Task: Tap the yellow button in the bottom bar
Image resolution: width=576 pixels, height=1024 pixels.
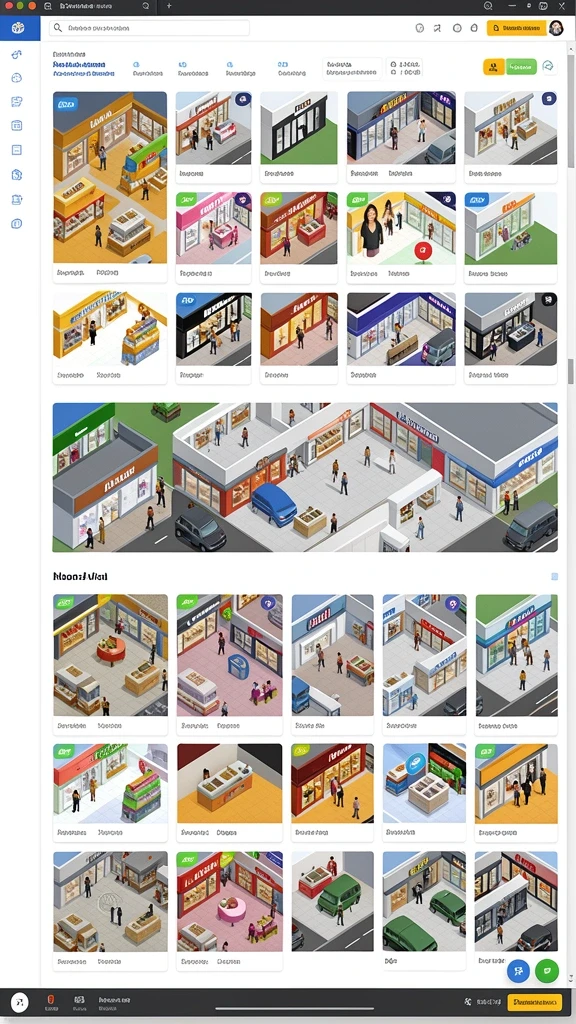Action: pos(534,1001)
